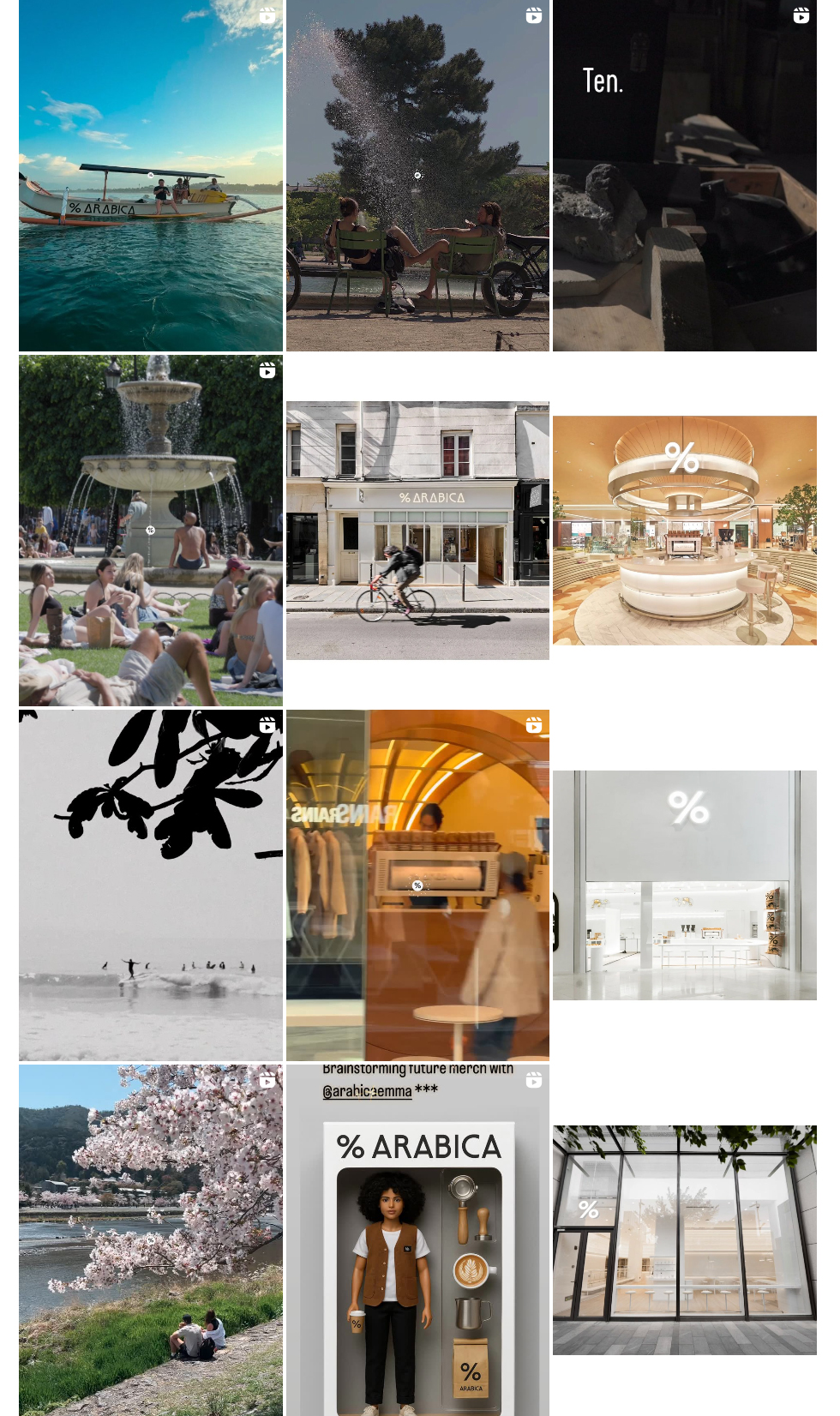Open the reel of the barista in the orange arched café
Viewport: 840px width, 1416px height.
[x=417, y=885]
